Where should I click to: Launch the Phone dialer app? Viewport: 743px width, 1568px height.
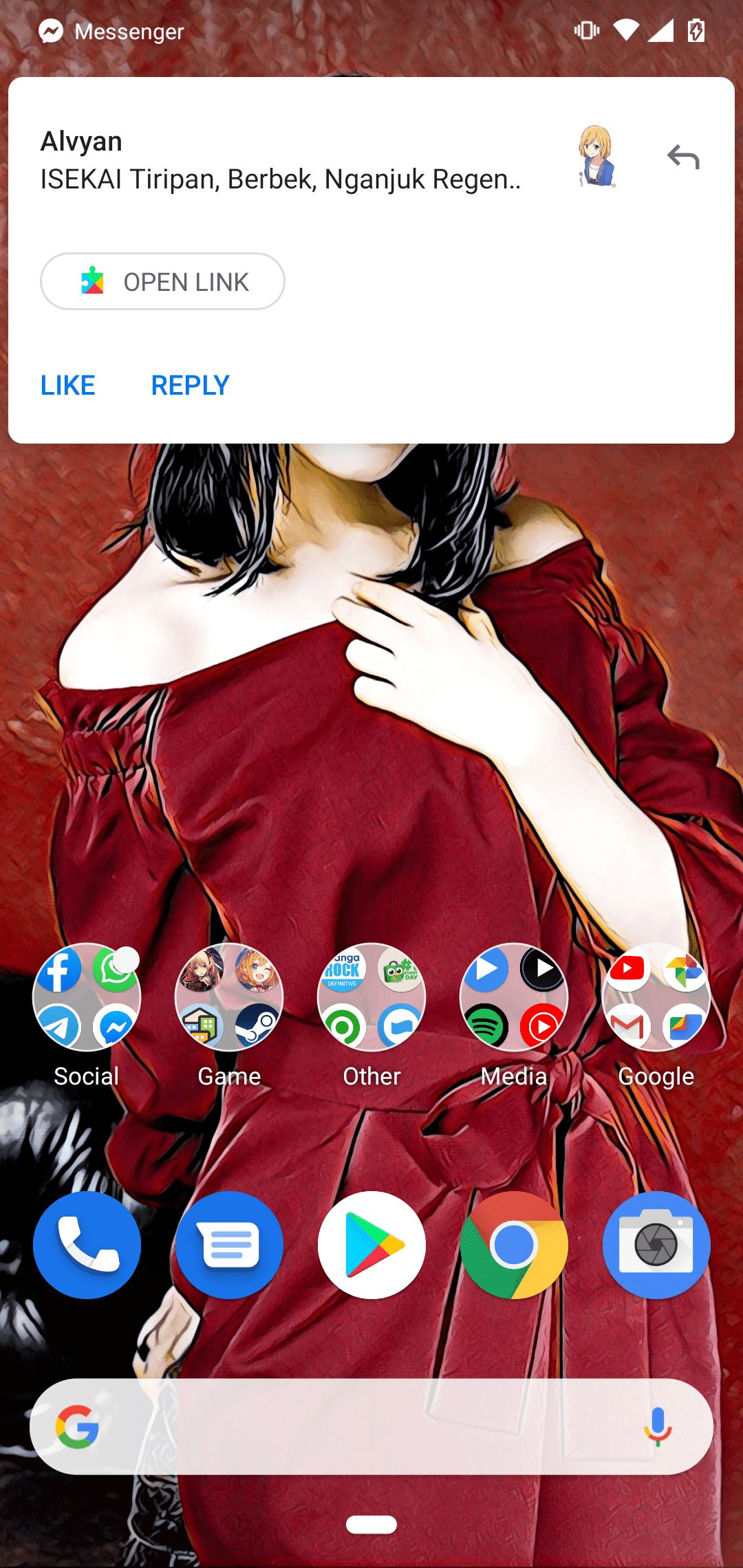[87, 1245]
